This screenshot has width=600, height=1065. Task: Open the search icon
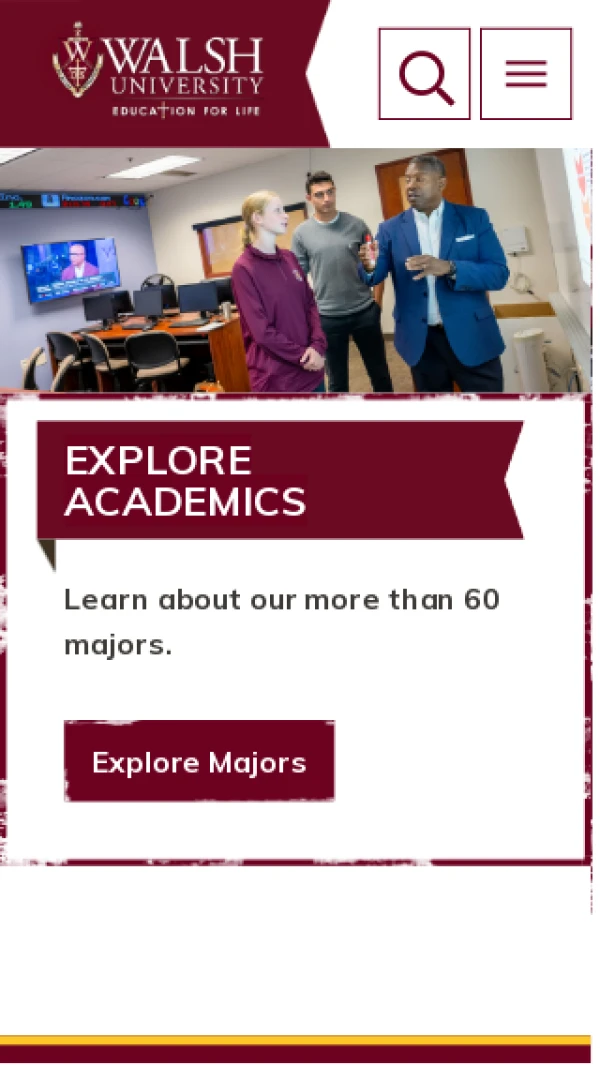424,74
